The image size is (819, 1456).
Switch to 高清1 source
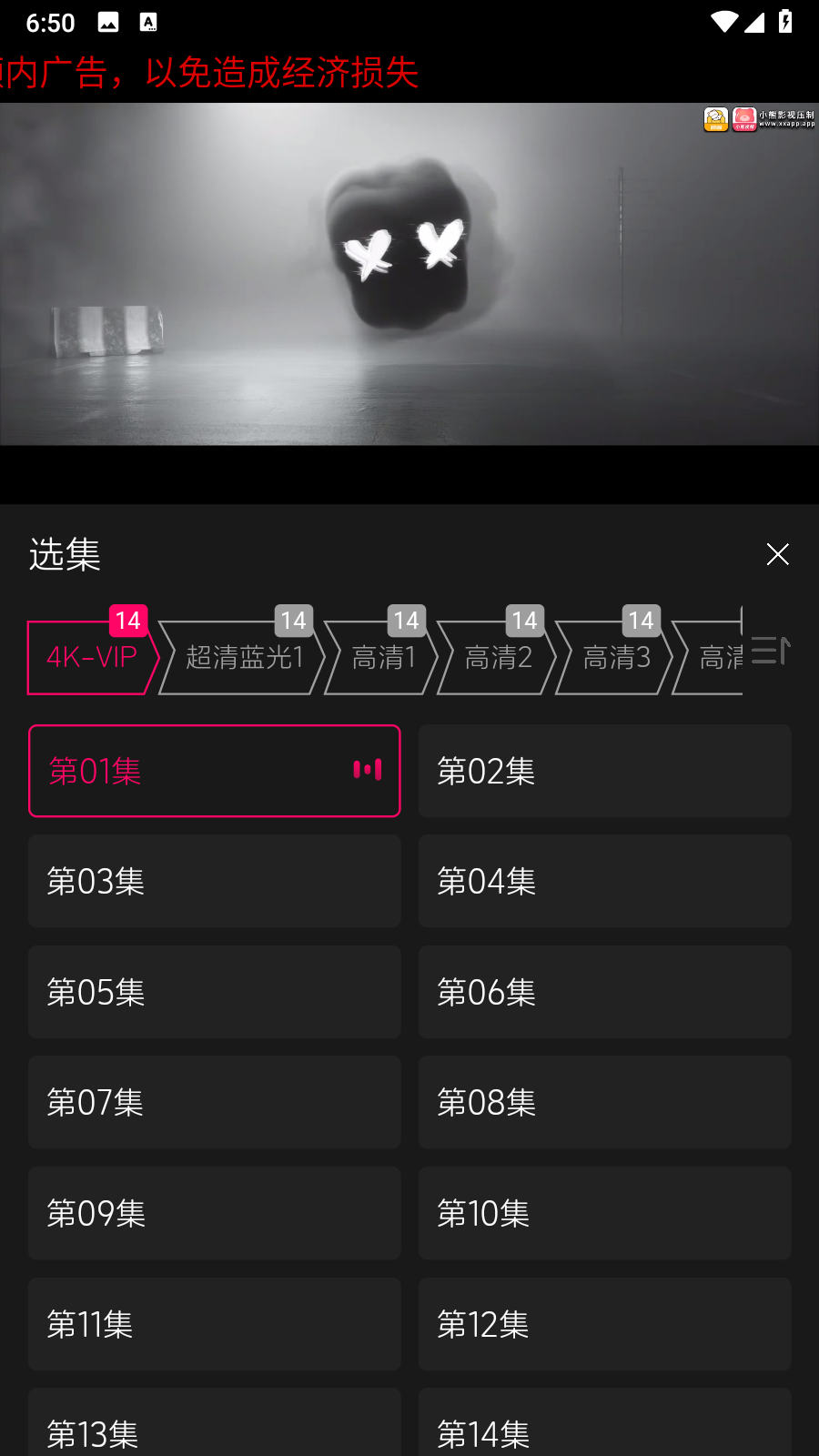point(382,657)
